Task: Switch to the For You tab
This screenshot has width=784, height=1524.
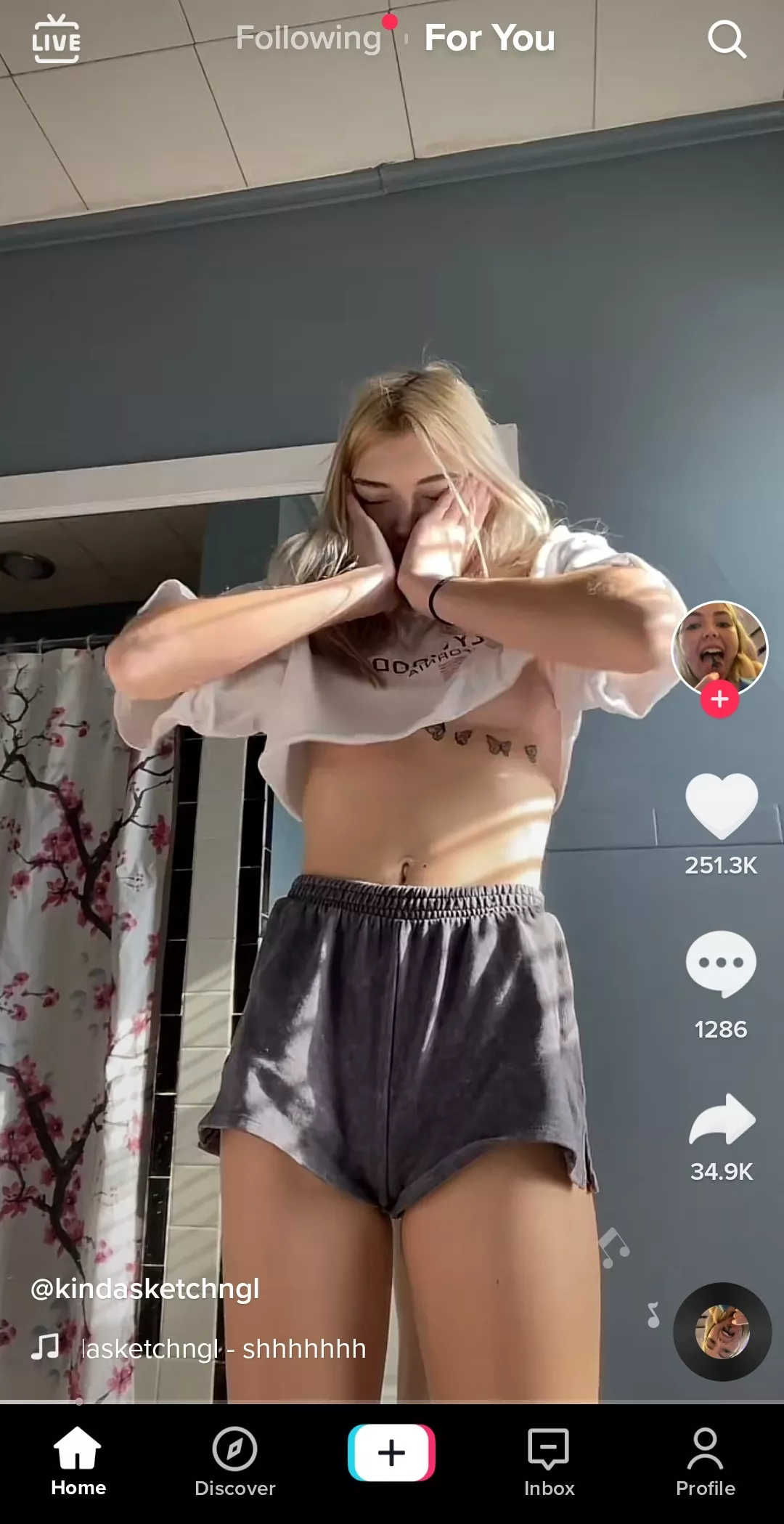Action: (x=489, y=38)
